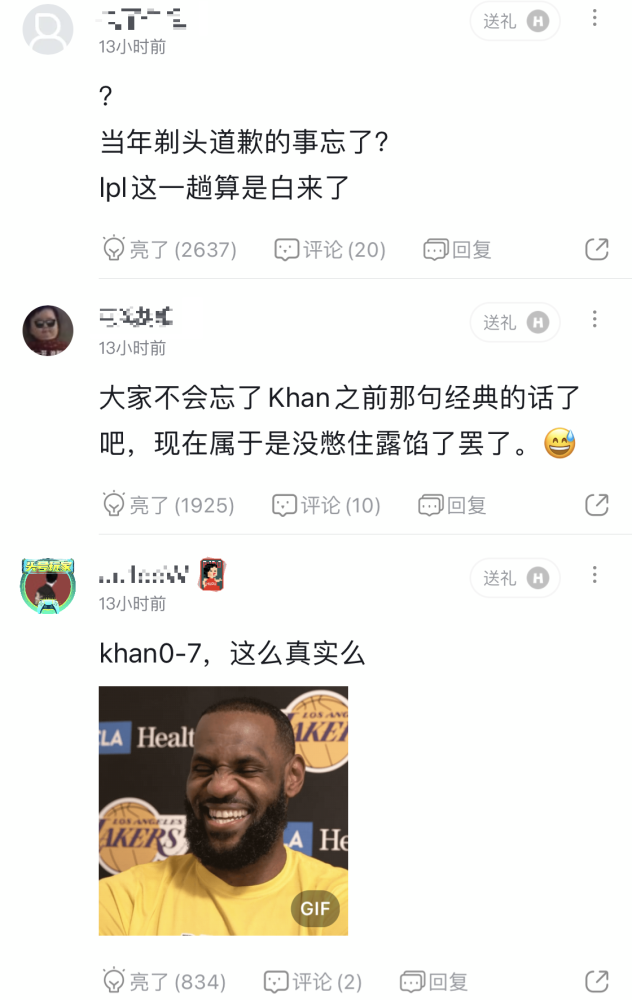Light up the comment with 1925 likes
Viewport: 632px width, 1000px height.
coord(169,505)
